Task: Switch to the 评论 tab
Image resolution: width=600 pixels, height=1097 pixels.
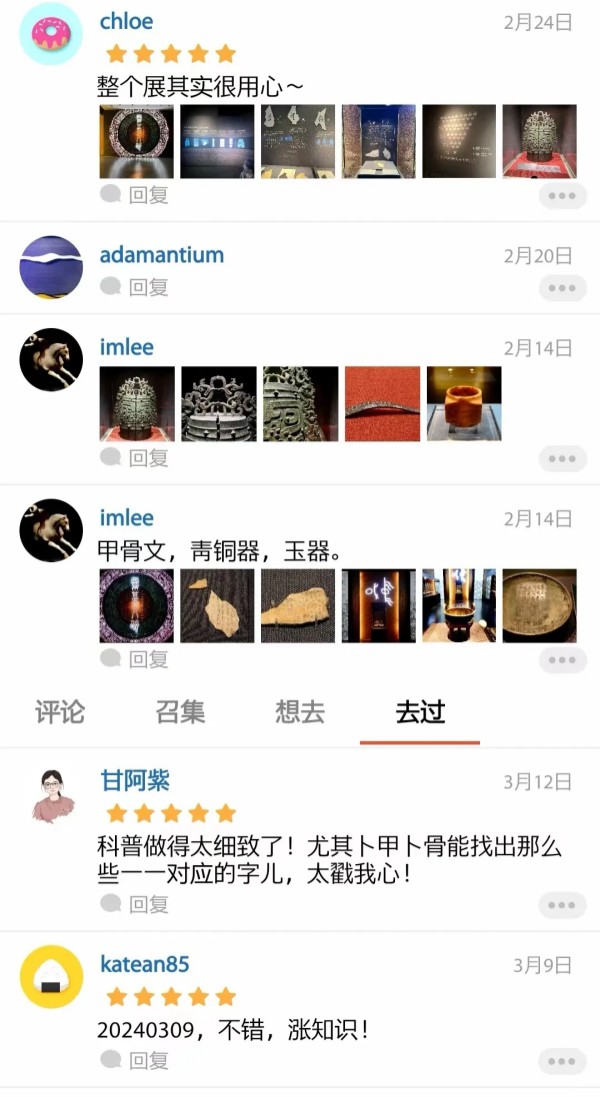Action: point(60,712)
